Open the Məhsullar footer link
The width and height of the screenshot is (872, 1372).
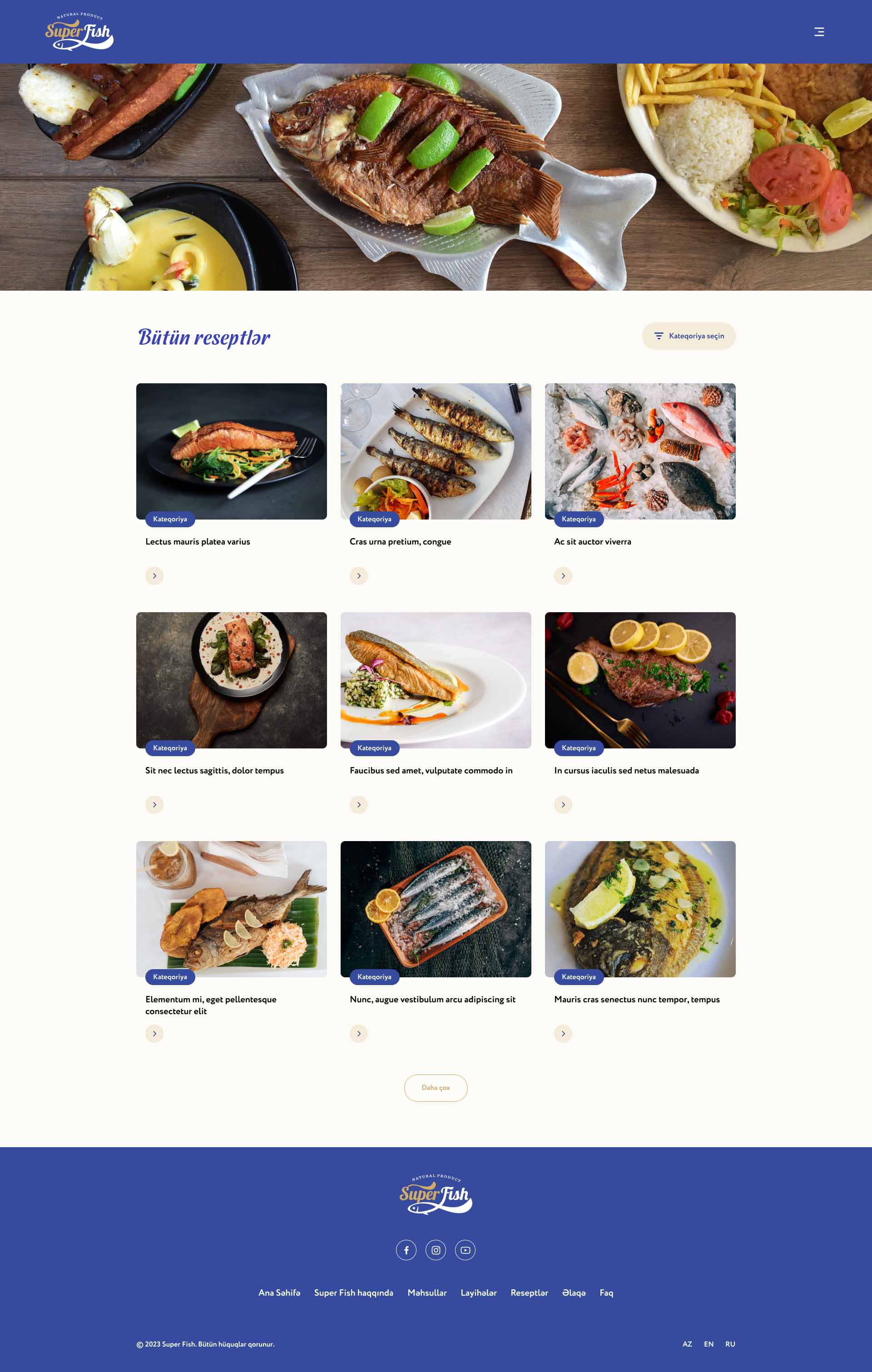click(427, 1293)
